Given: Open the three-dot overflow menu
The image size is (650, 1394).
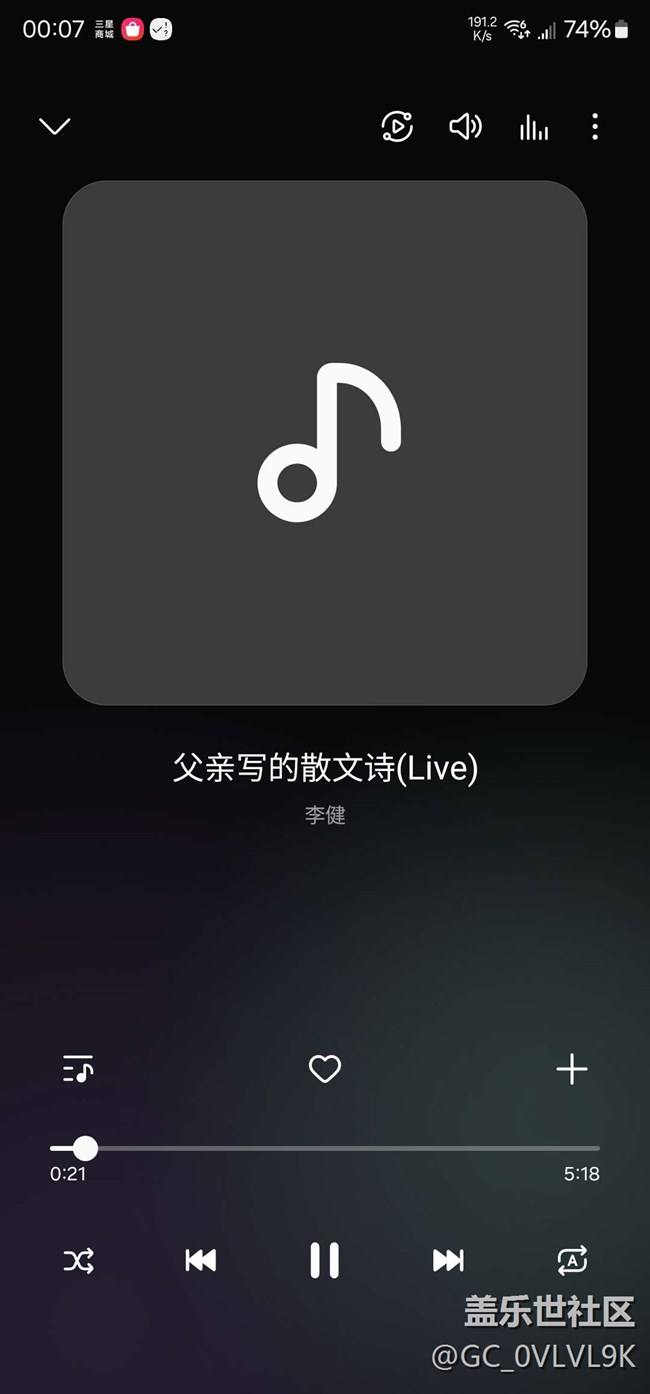Looking at the screenshot, I should [595, 126].
